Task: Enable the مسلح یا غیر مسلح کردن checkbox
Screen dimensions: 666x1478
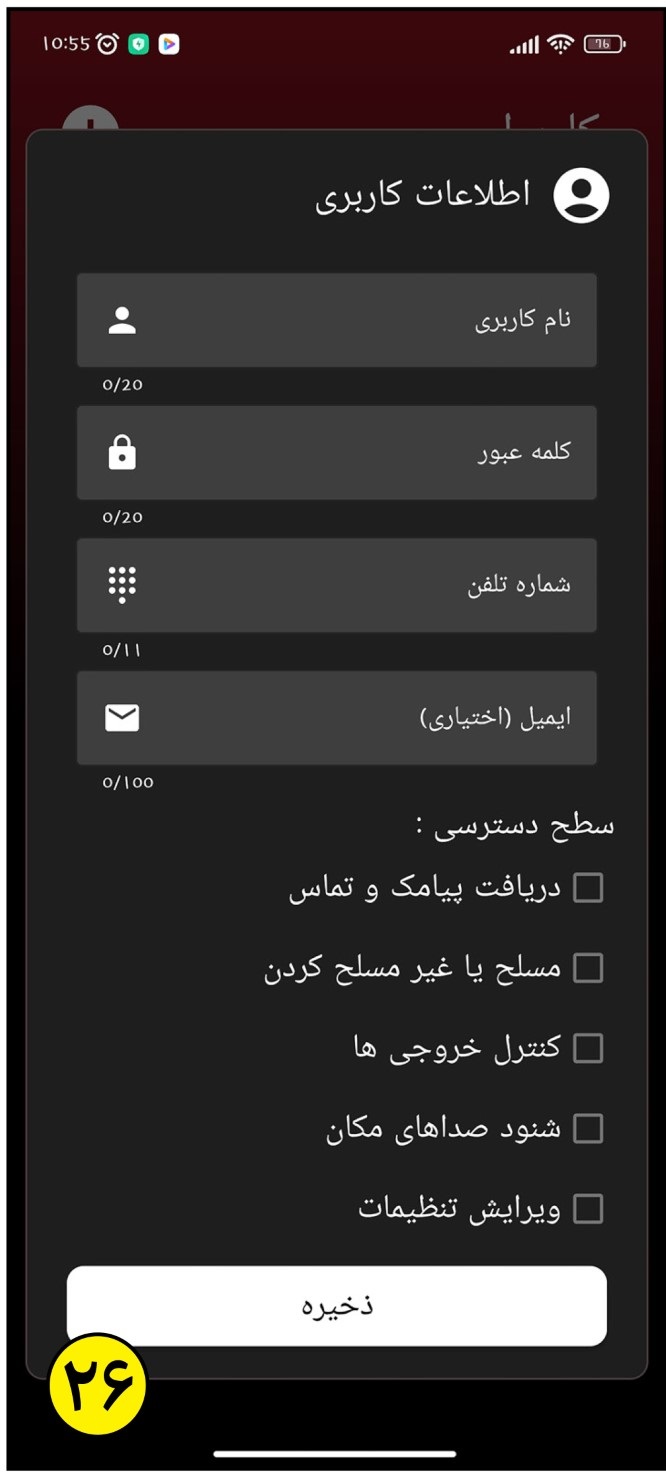Action: pyautogui.click(x=588, y=968)
